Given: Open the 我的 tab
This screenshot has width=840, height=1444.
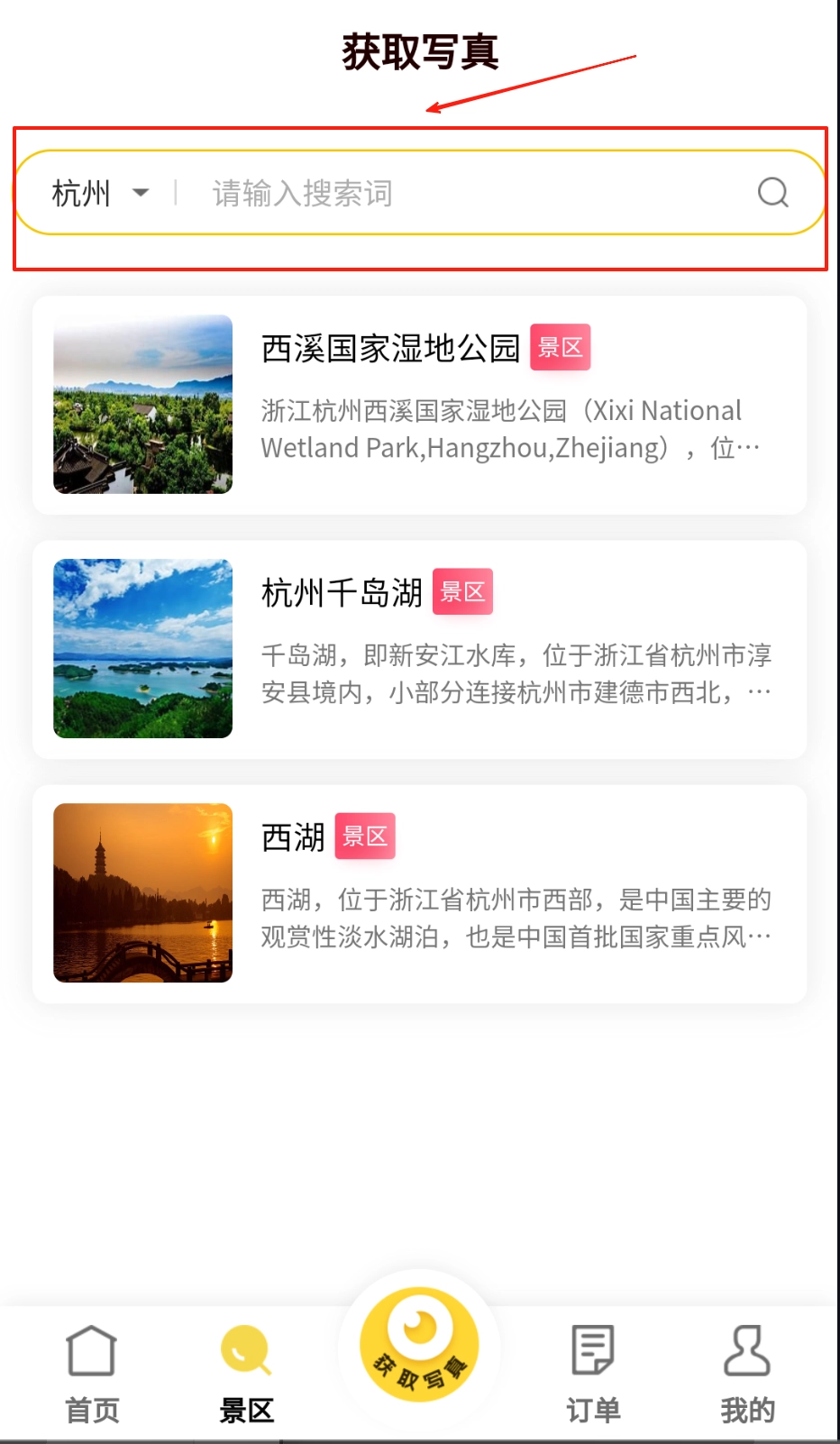Looking at the screenshot, I should tap(747, 1374).
